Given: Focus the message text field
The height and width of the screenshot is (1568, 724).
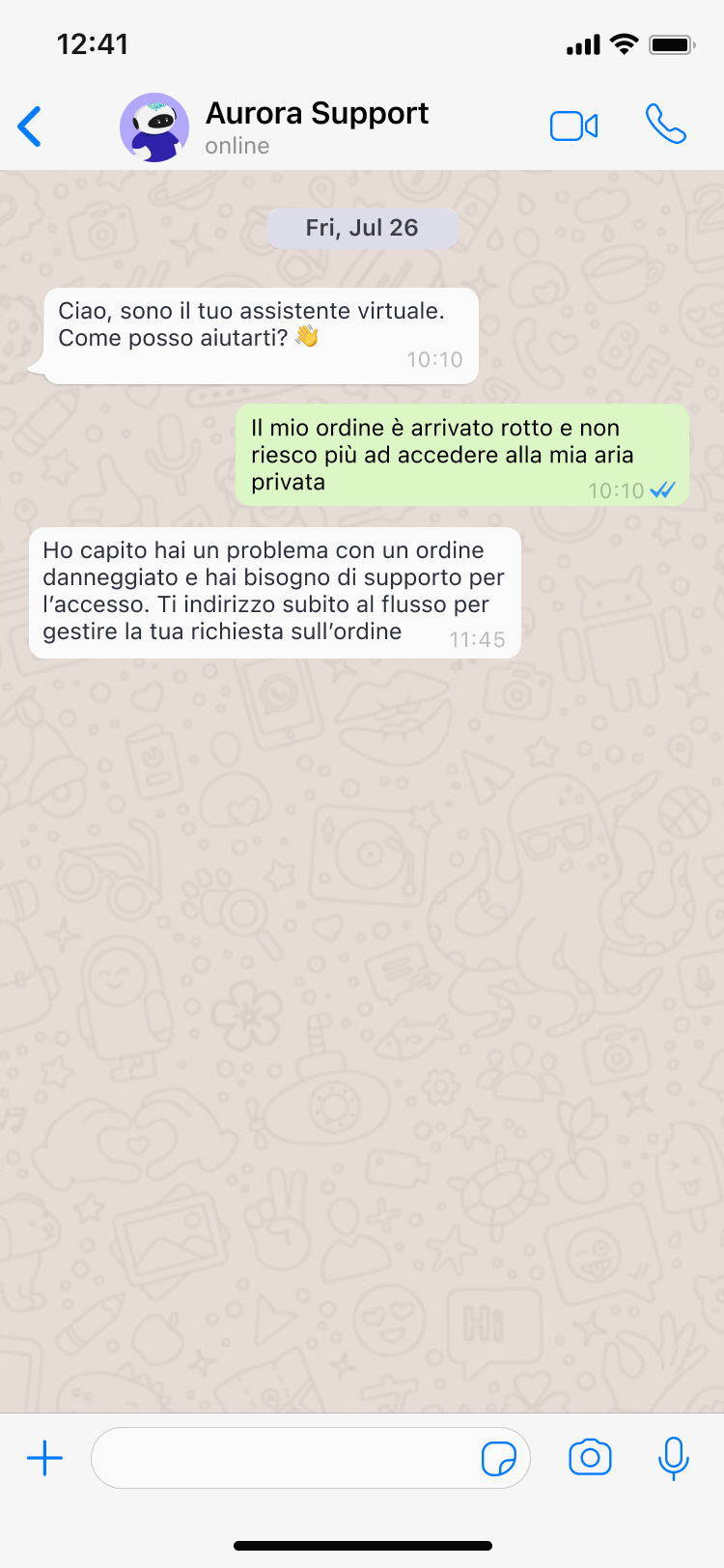Looking at the screenshot, I should click(285, 1458).
